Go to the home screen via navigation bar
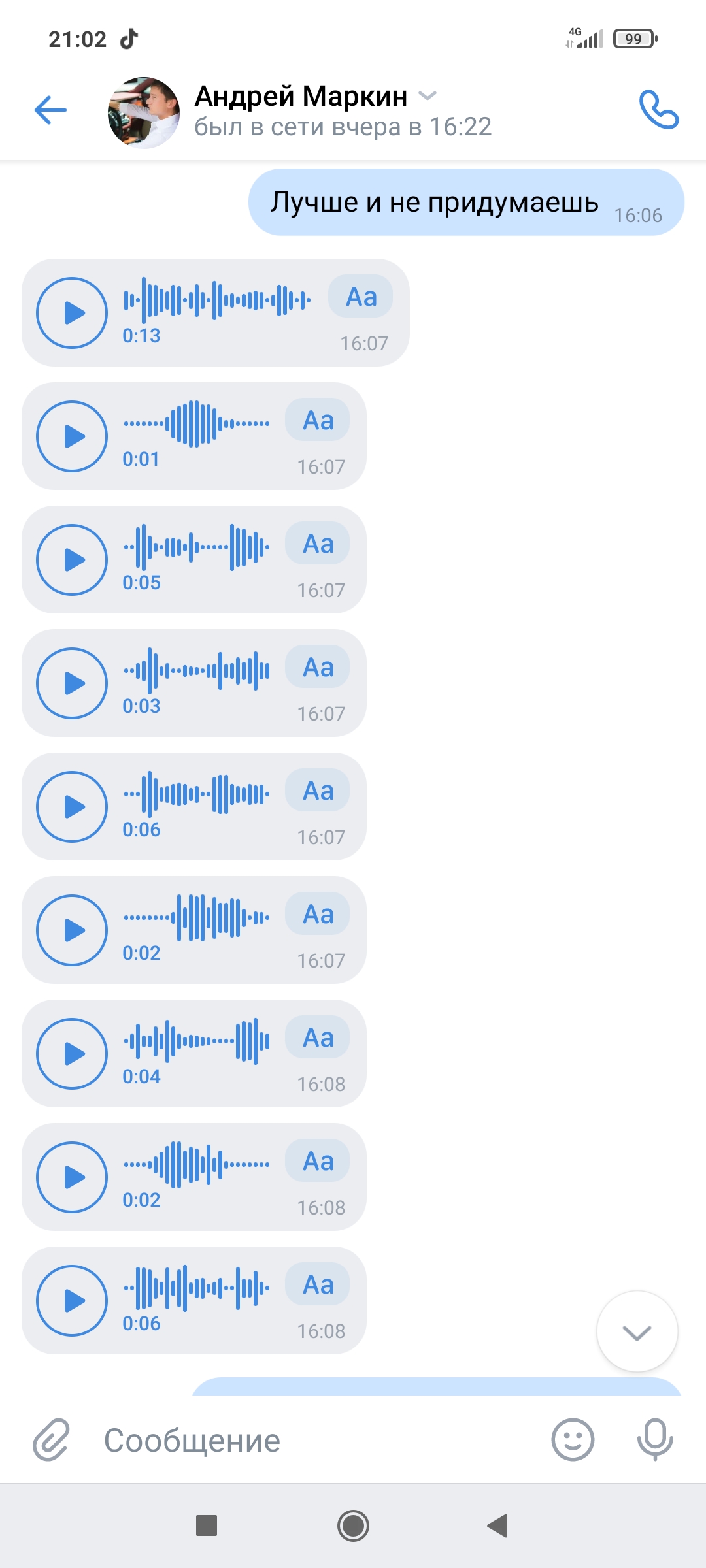706x1568 pixels. 353,1526
